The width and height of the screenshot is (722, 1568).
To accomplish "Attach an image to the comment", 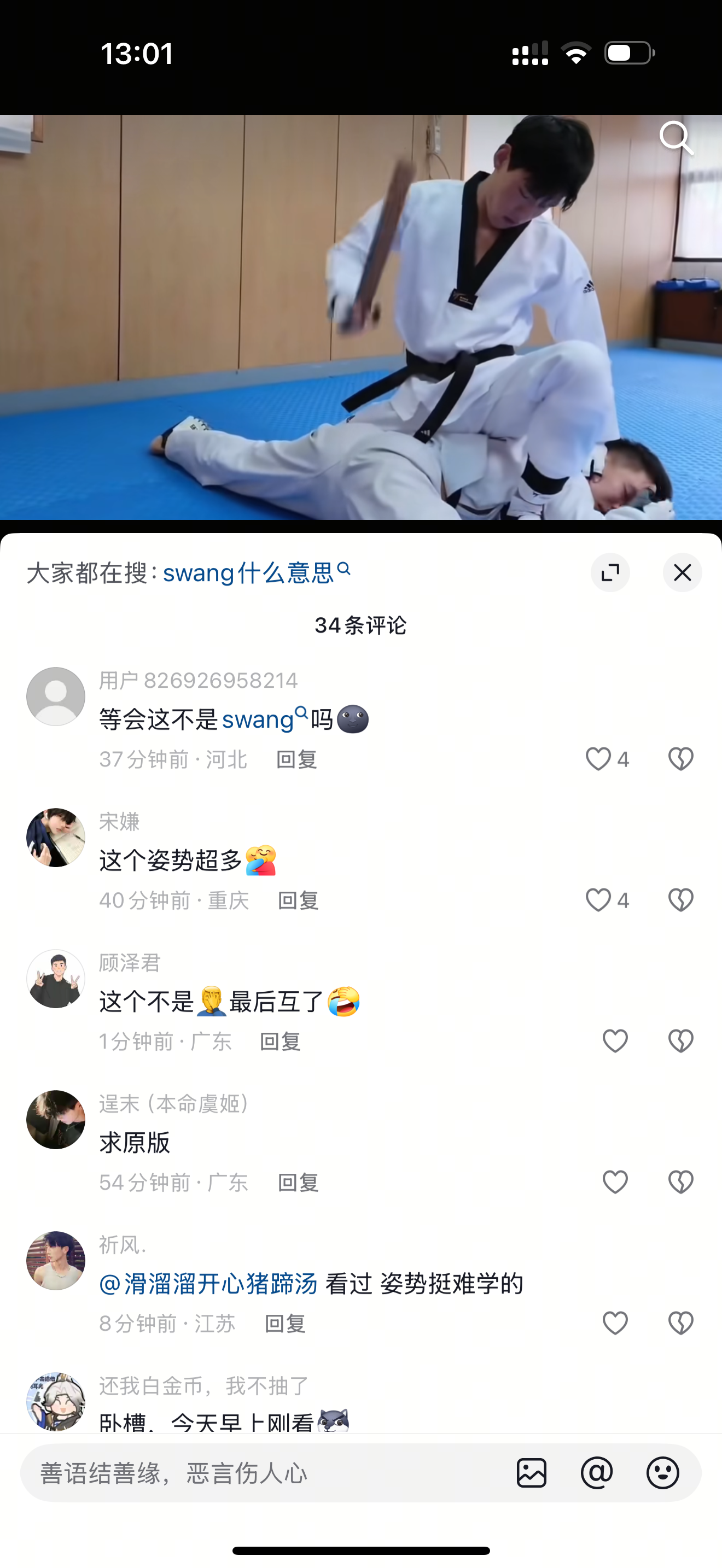I will coord(532,1473).
